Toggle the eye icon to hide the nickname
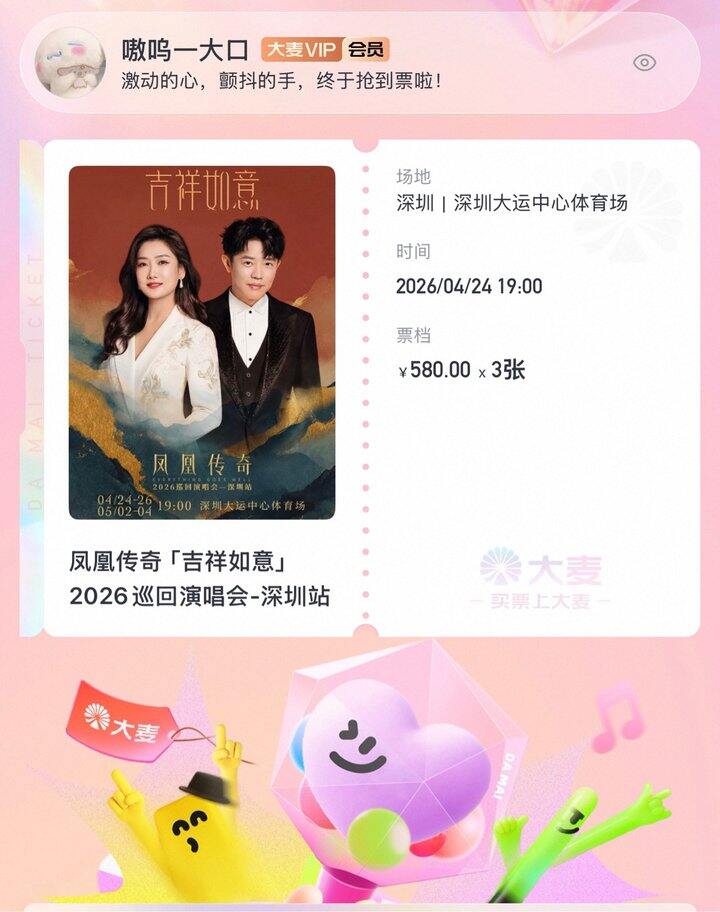The height and width of the screenshot is (912, 720). click(645, 63)
